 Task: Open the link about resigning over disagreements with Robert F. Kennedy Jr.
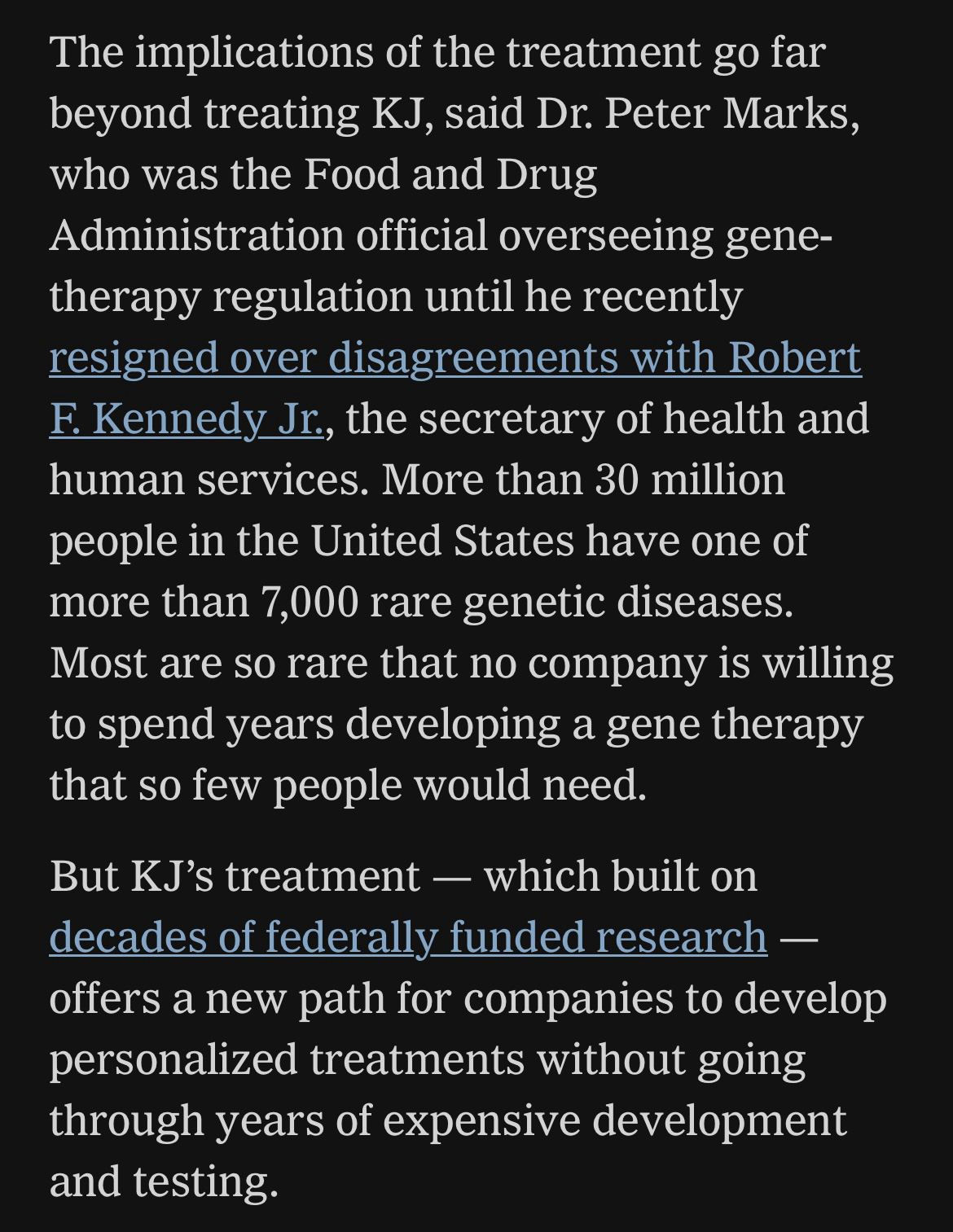coord(455,358)
